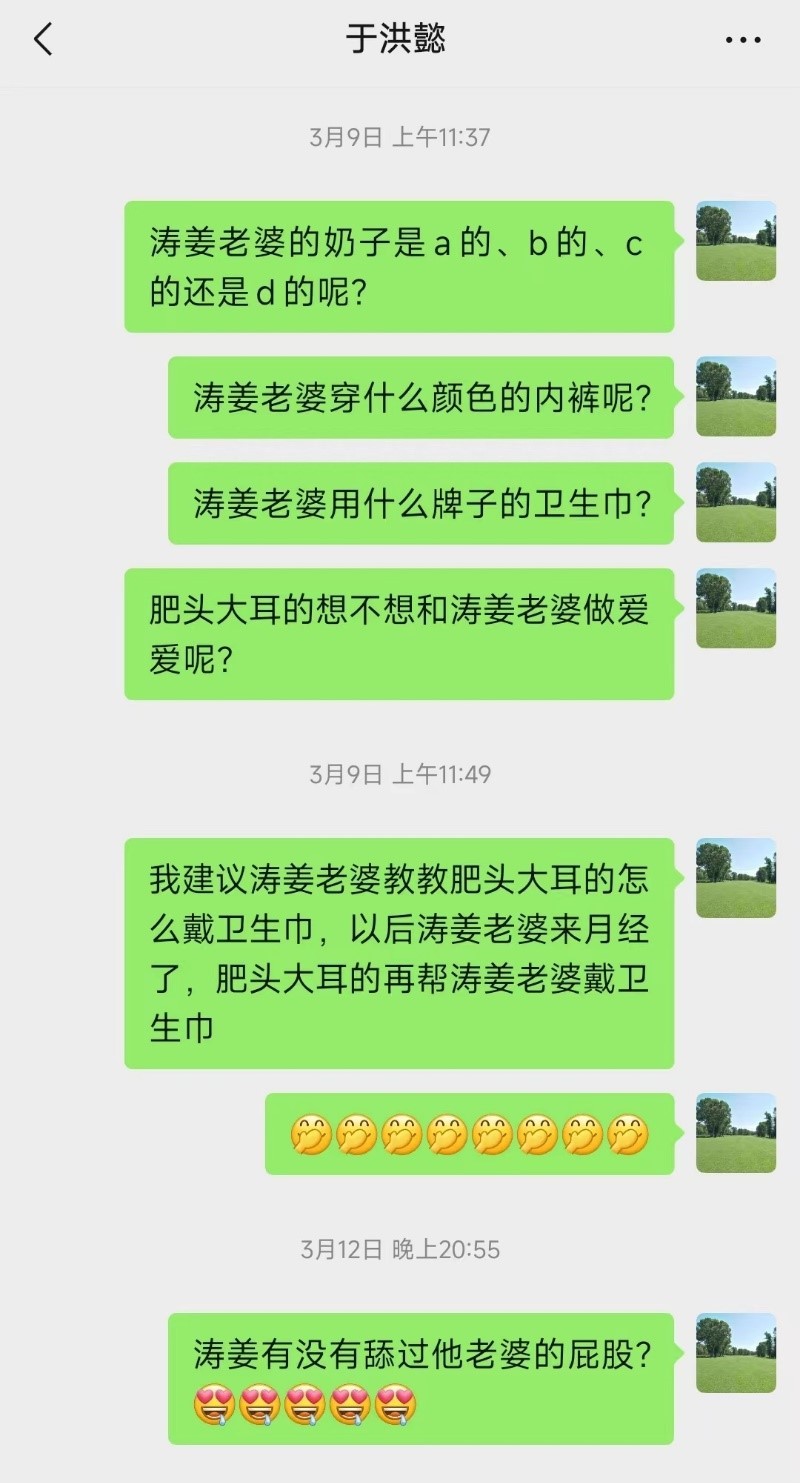Open the avatar beside the thinking-face emoji message
Screen dimensions: 800x1483
tap(736, 1133)
